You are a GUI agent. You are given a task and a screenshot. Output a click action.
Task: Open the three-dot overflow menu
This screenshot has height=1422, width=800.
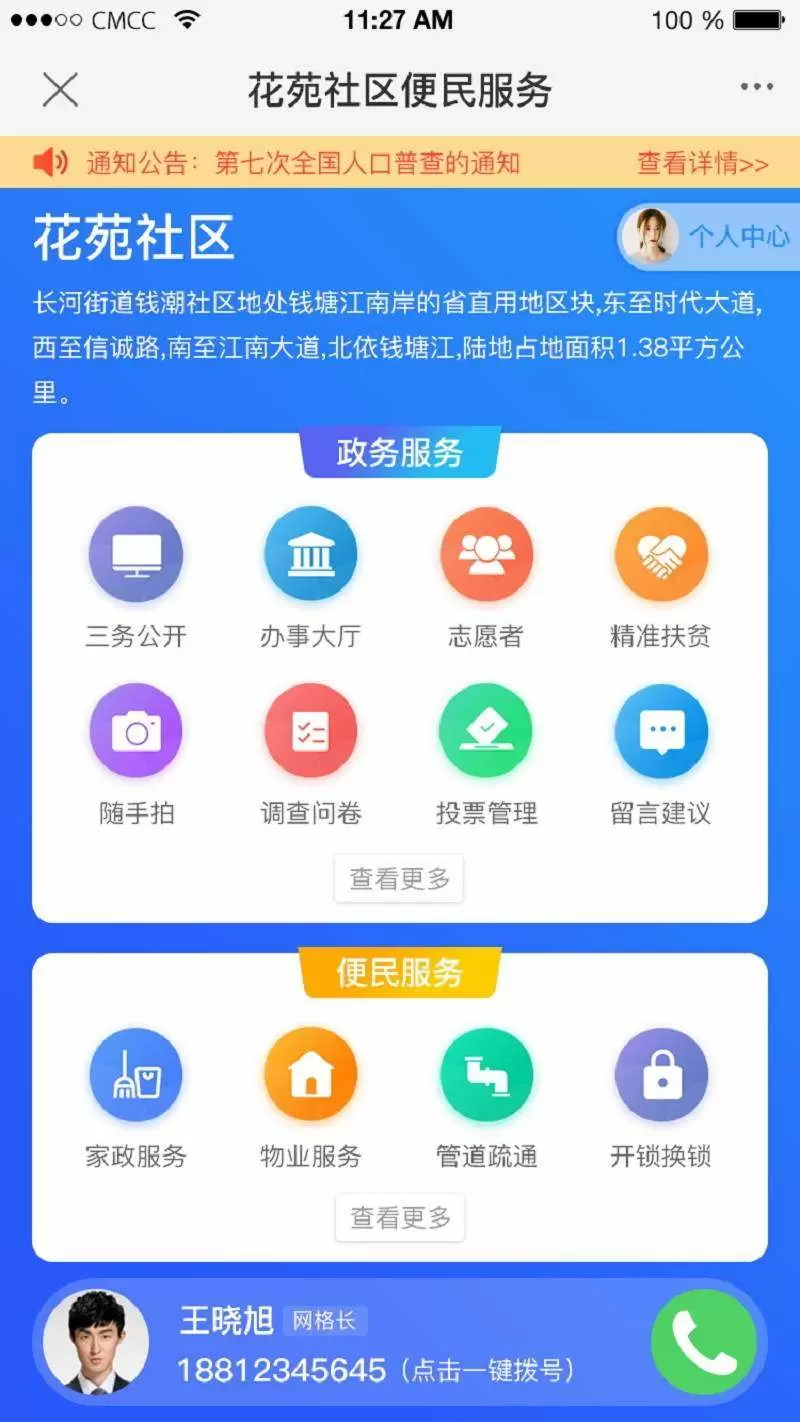757,88
